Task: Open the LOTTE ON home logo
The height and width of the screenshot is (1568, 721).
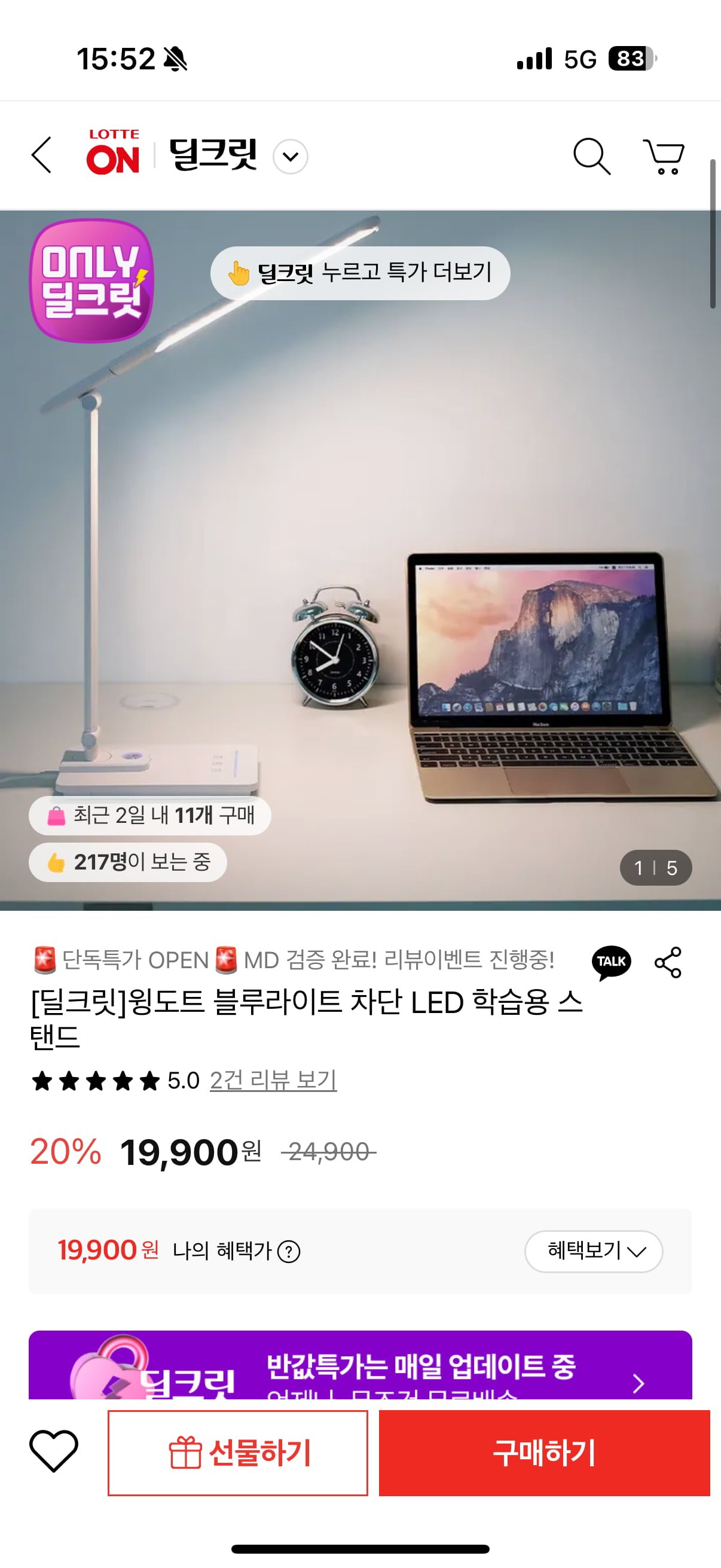Action: pyautogui.click(x=113, y=152)
